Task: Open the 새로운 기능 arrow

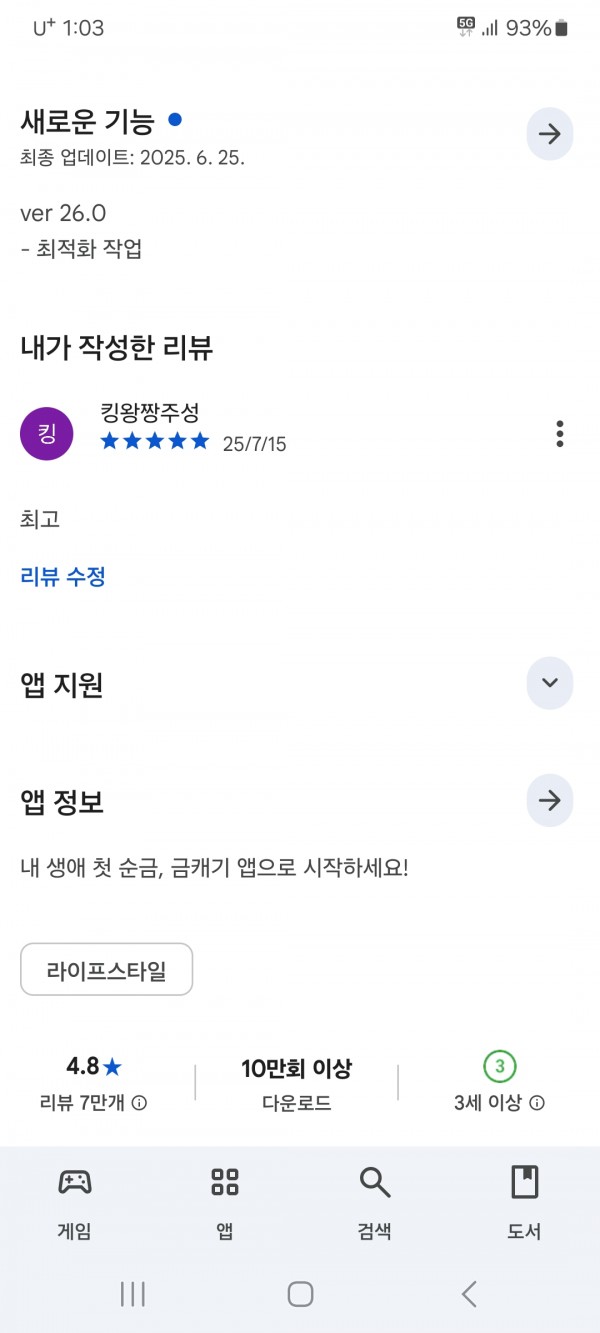Action: coord(549,135)
